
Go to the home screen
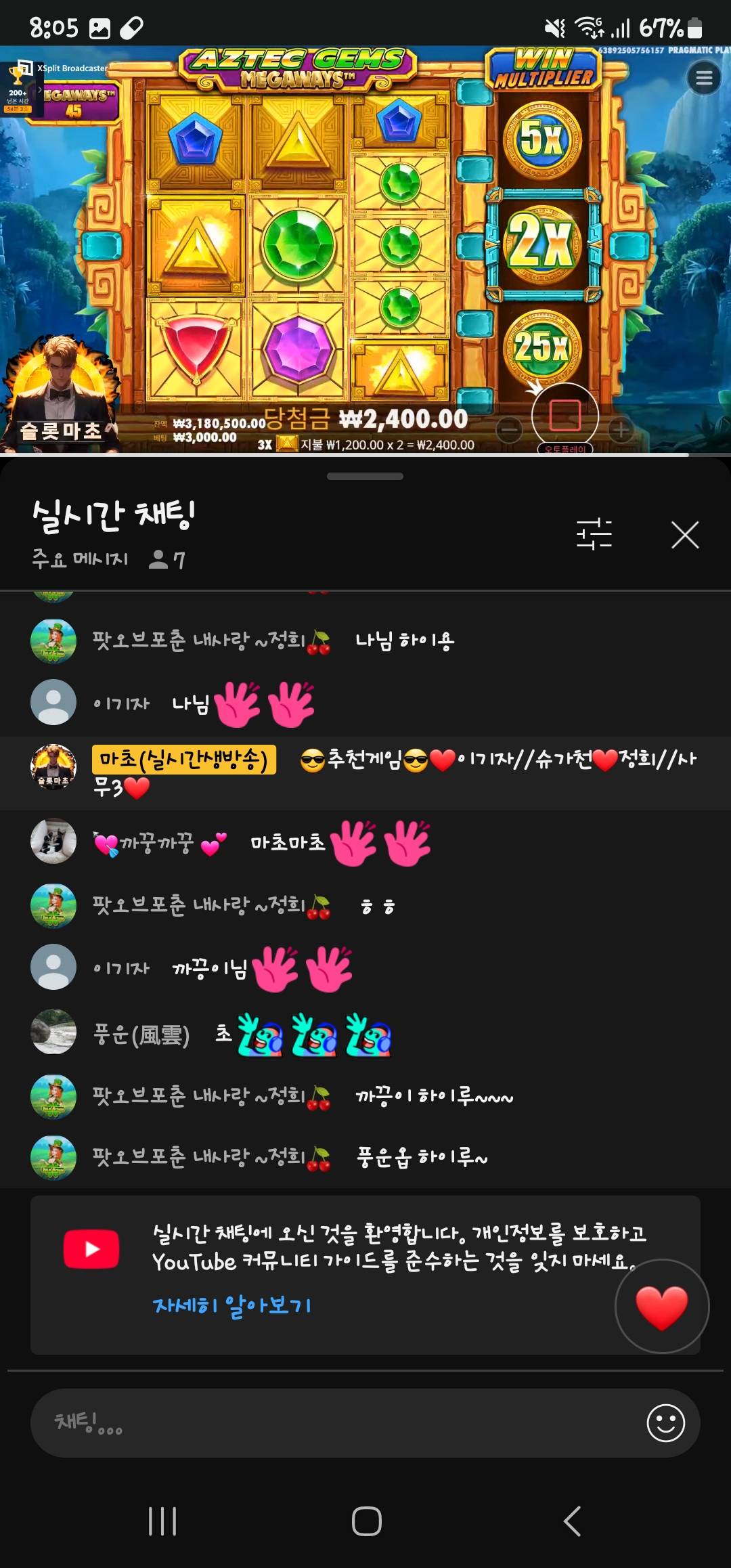(x=366, y=1521)
